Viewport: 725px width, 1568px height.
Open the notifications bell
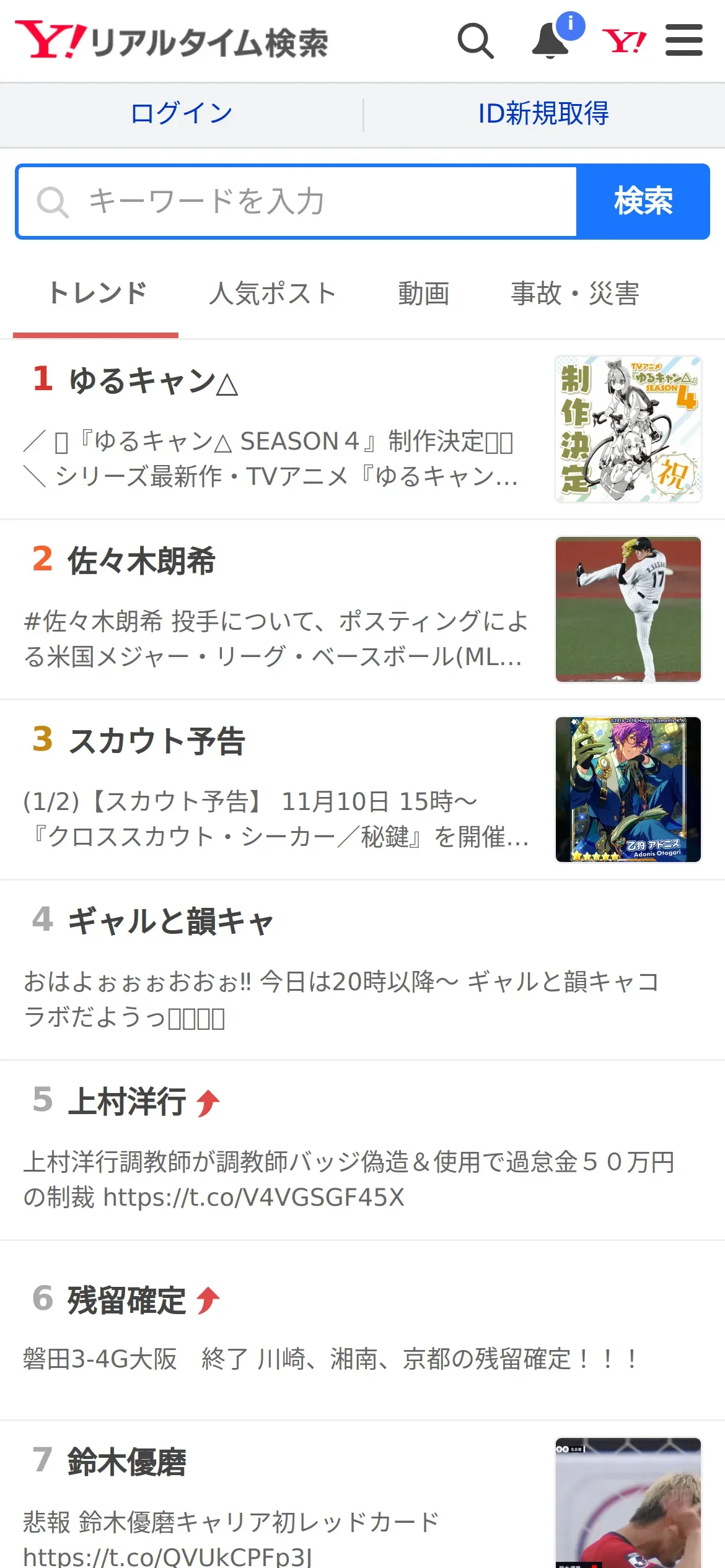point(551,41)
